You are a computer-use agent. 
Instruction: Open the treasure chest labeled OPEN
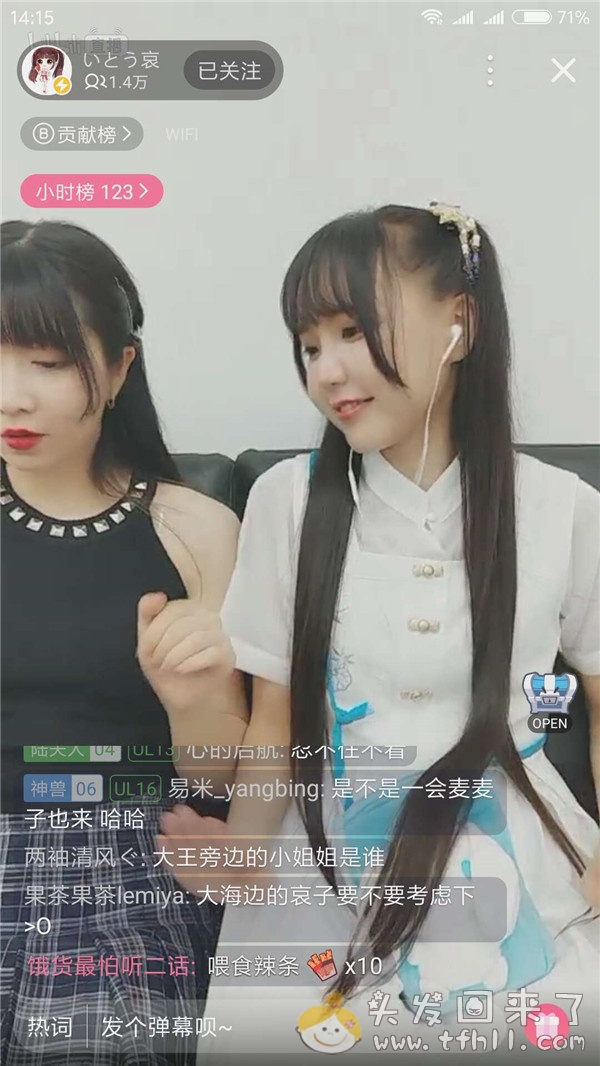pyautogui.click(x=548, y=701)
